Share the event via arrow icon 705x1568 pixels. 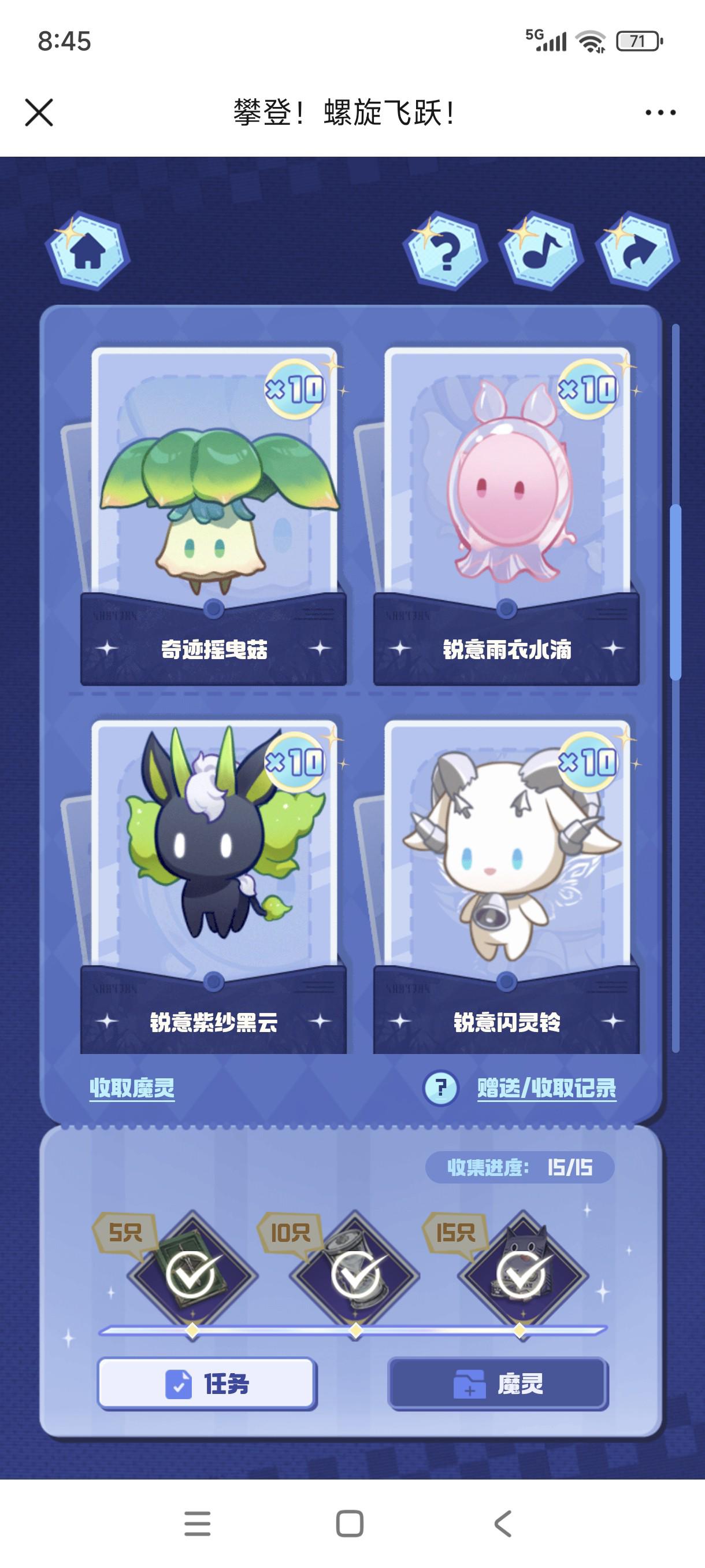(x=637, y=252)
